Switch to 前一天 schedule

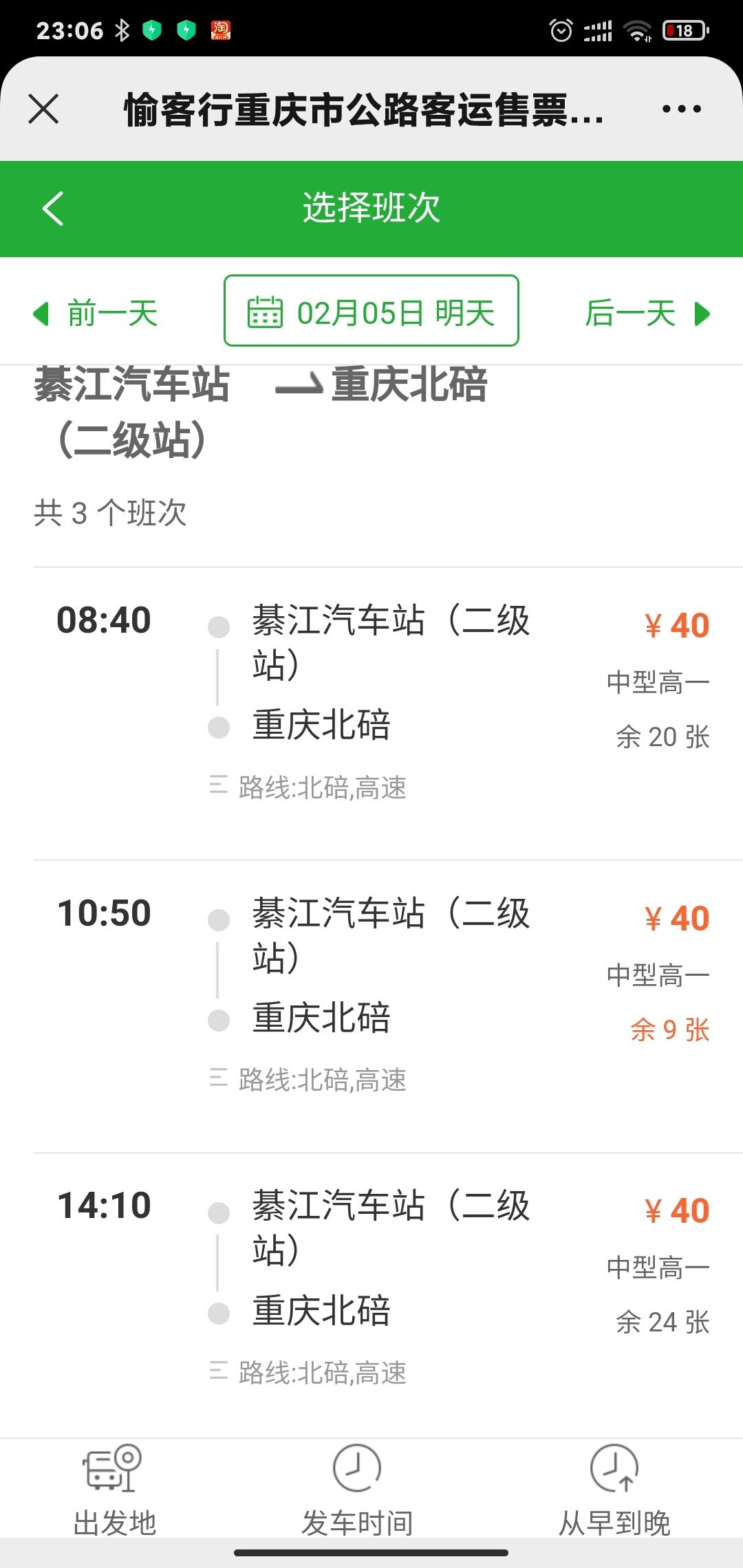coord(95,314)
